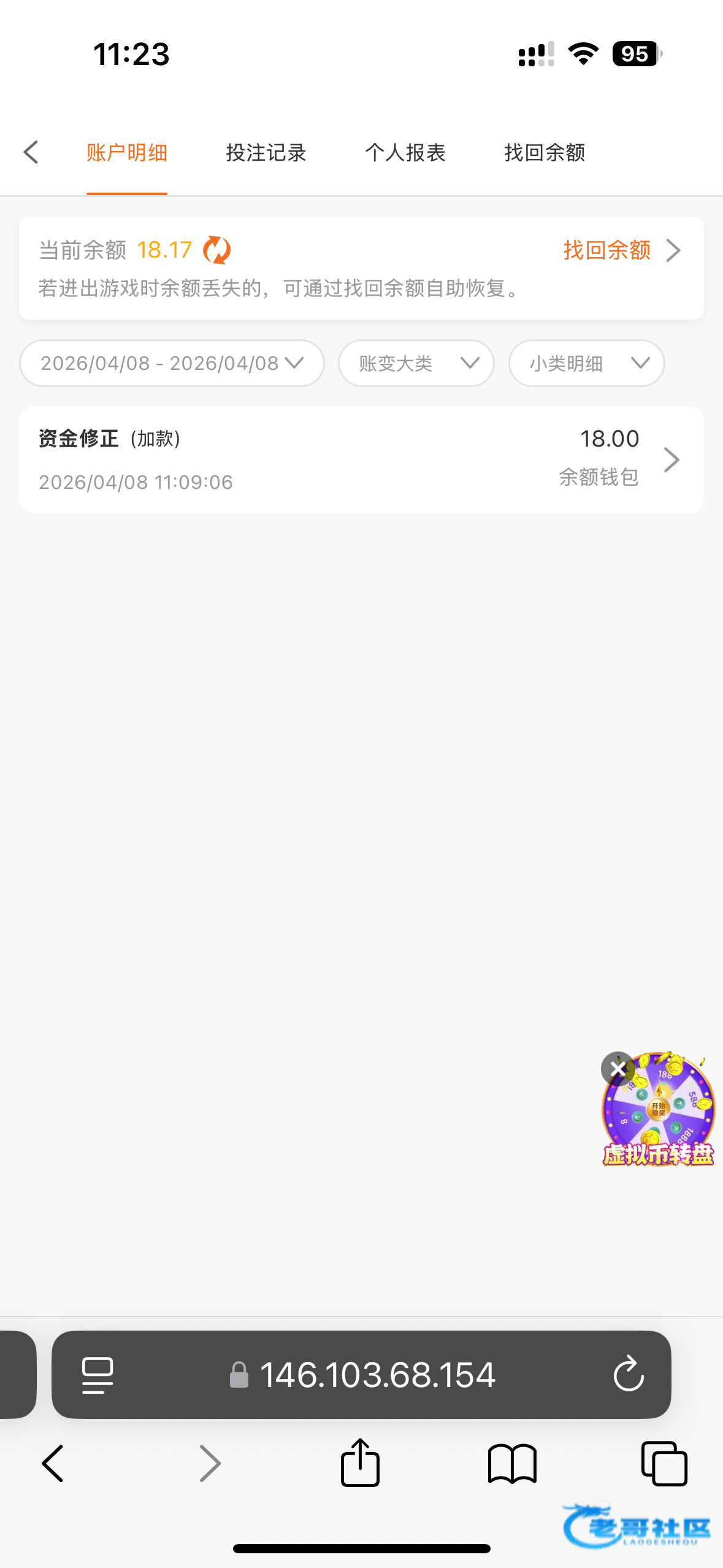Open browser bookmarks
Screen dimensions: 723x1568
(x=512, y=1463)
